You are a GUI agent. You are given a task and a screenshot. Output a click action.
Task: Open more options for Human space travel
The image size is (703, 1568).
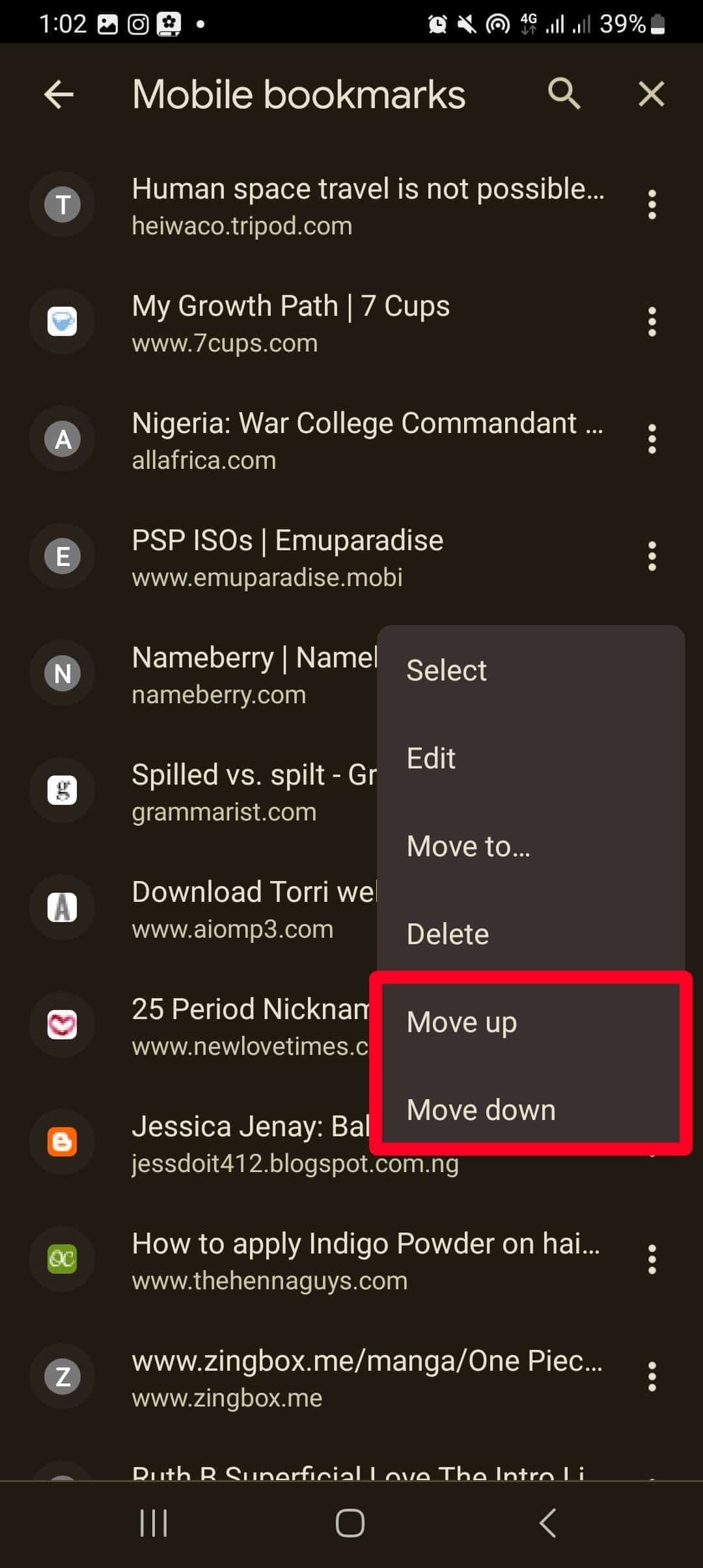point(652,205)
